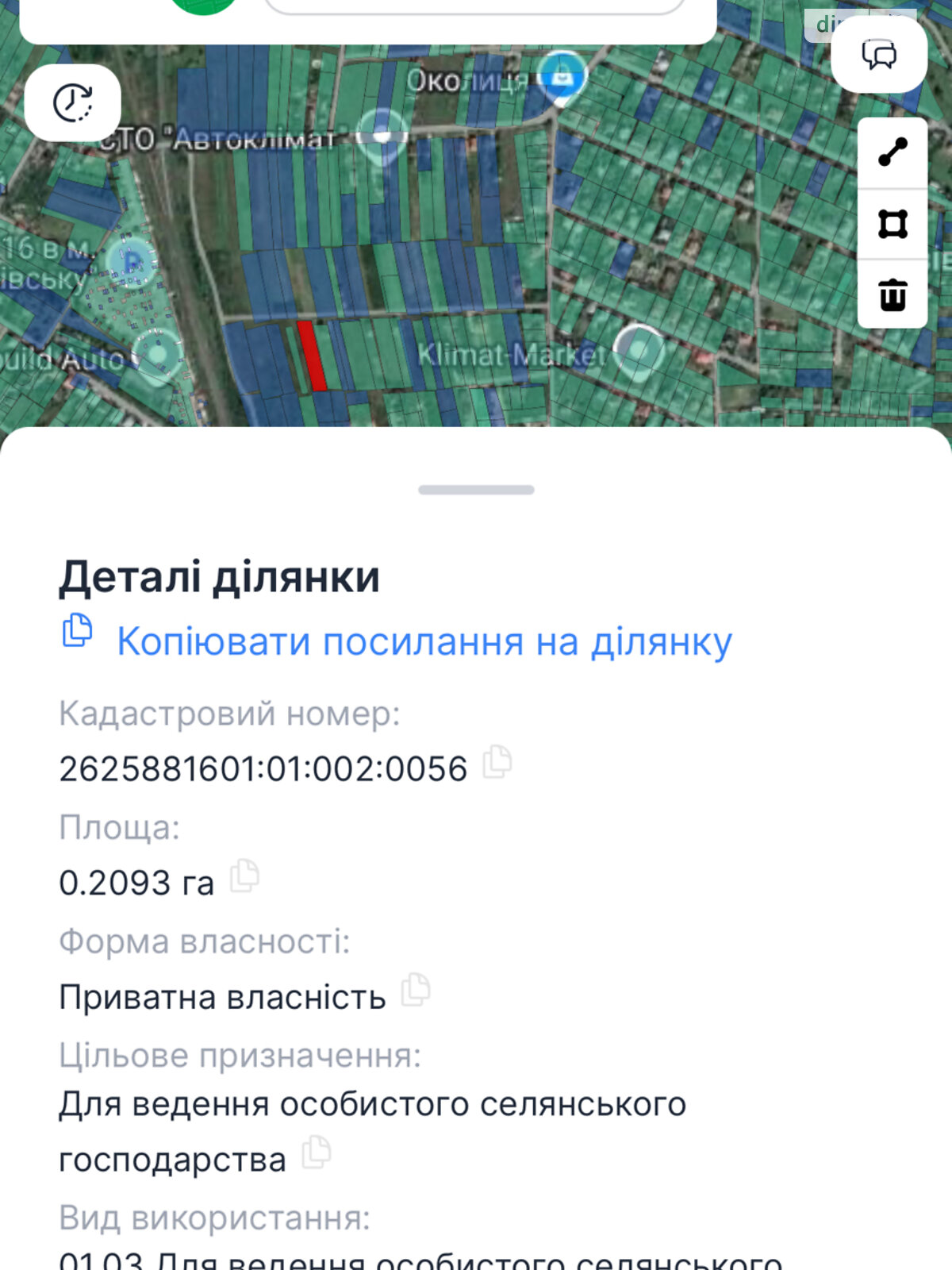The height and width of the screenshot is (1270, 952).
Task: Copy the Цільове призначення value
Action: 317,1153
